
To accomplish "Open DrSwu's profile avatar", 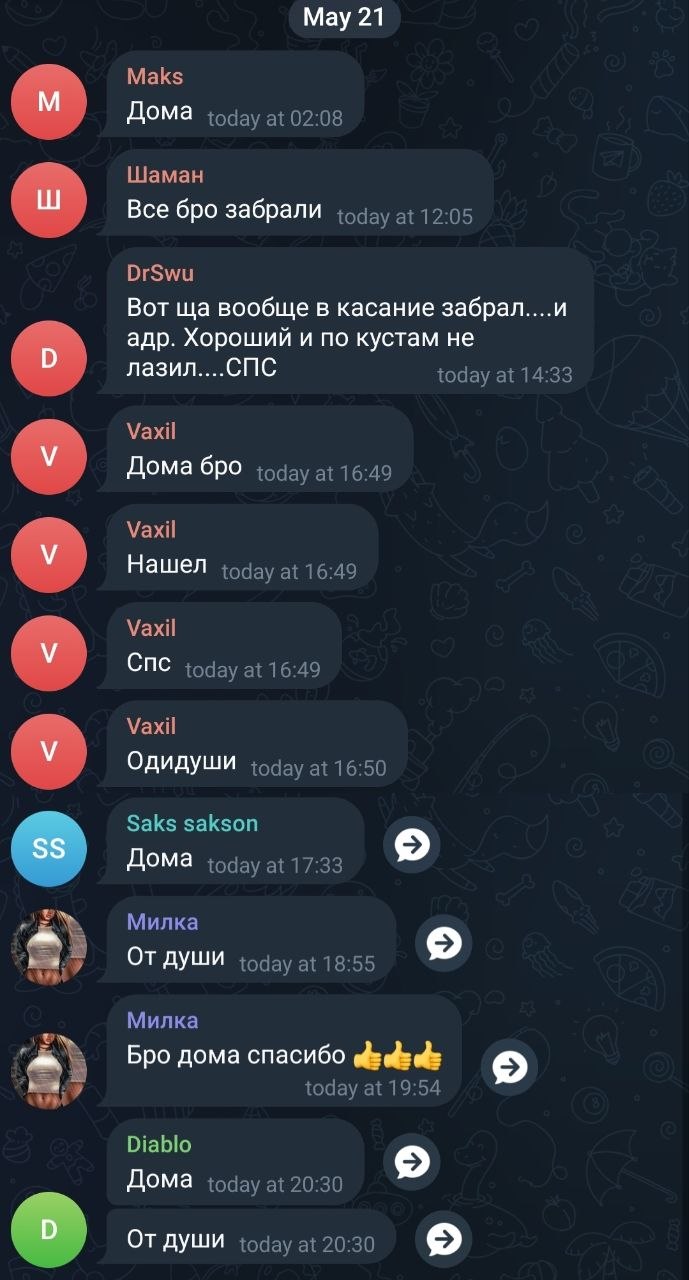I will 49,357.
